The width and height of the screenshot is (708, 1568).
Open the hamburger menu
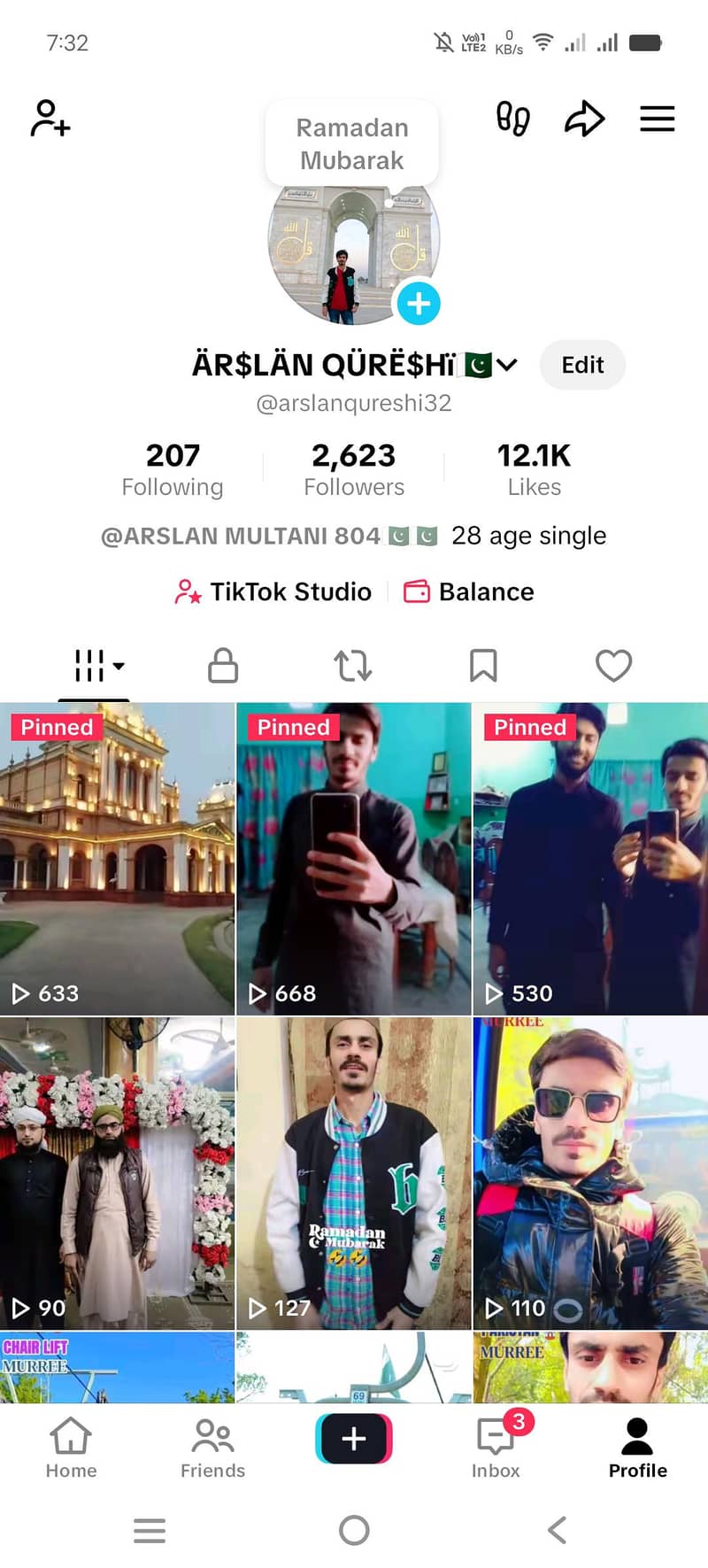(x=657, y=119)
